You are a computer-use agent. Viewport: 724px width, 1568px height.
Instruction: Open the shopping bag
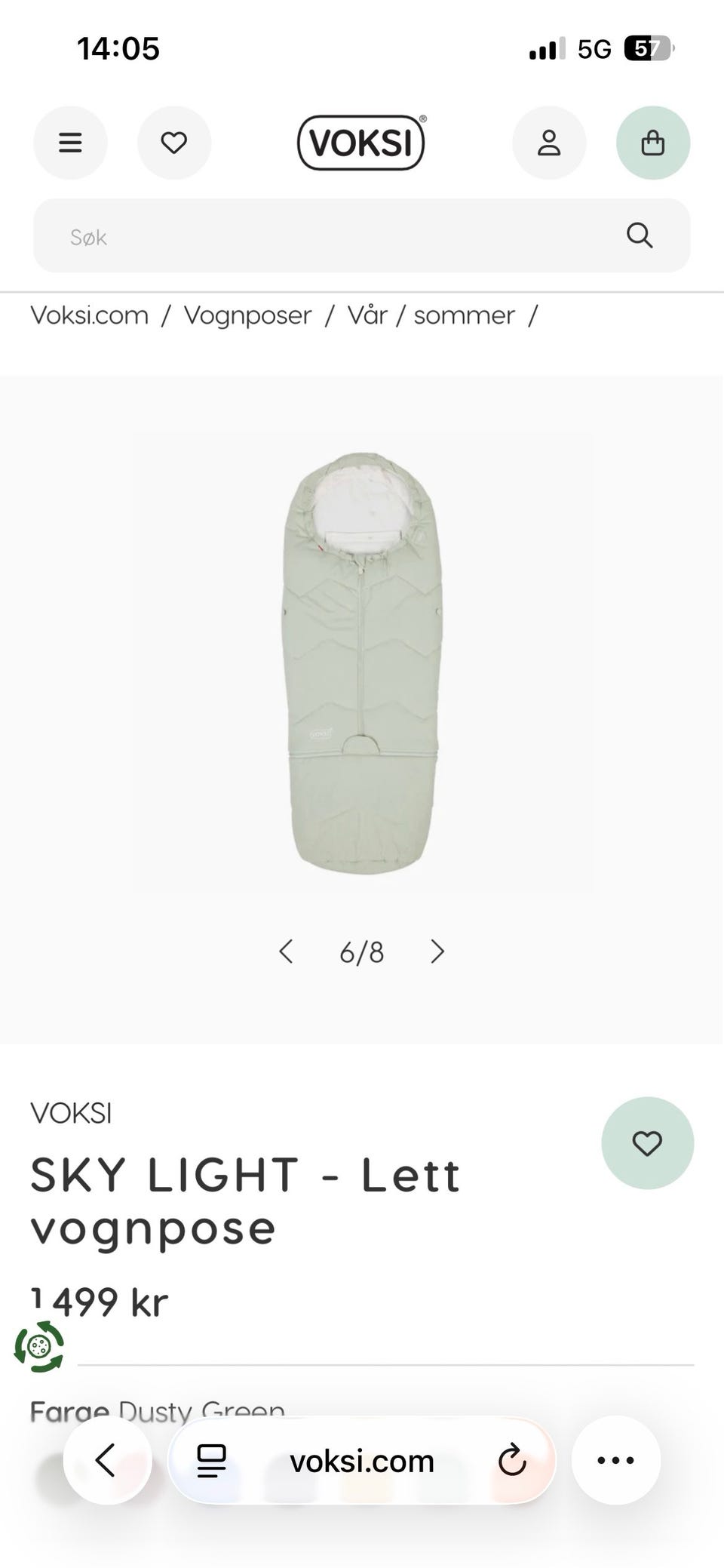click(652, 143)
